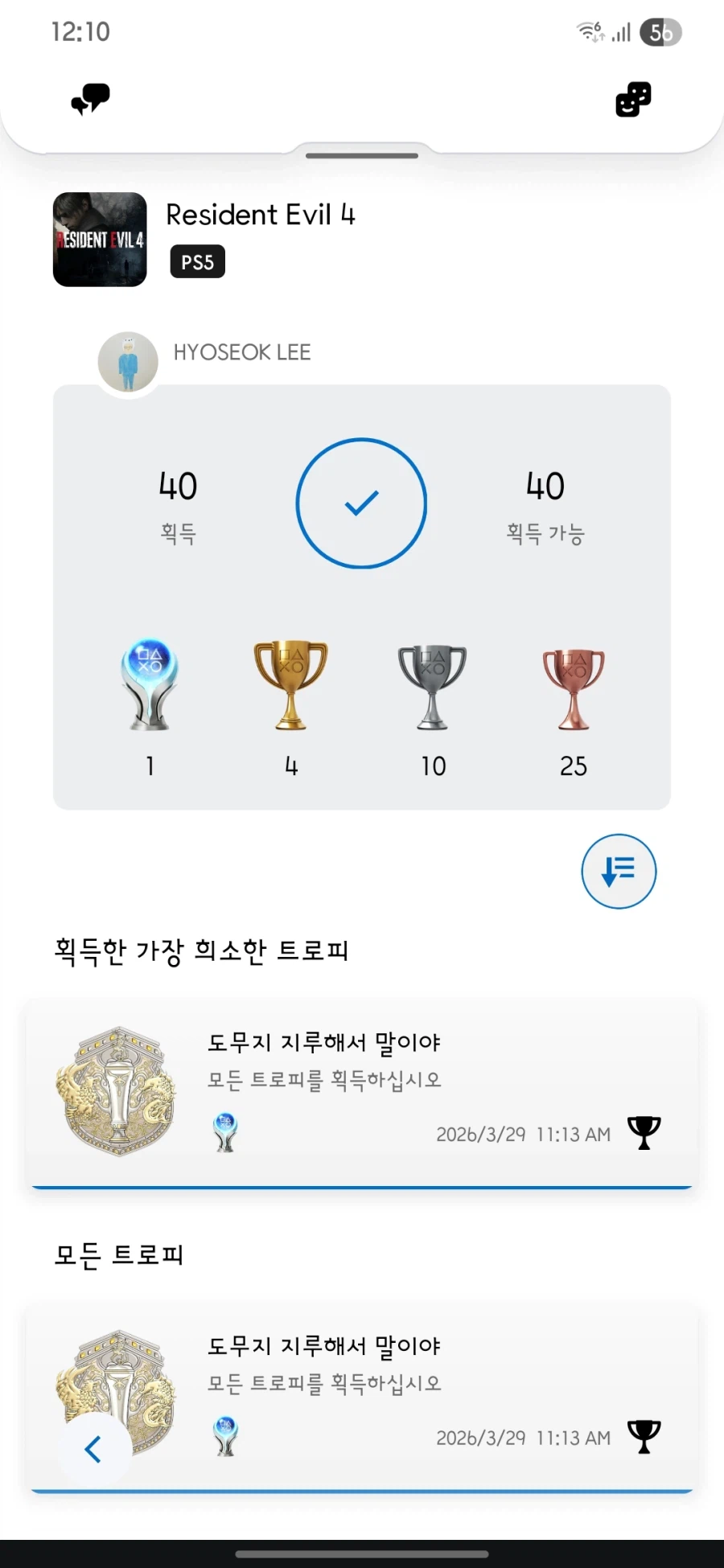Tap the Wi-Fi status indicator

point(588,31)
